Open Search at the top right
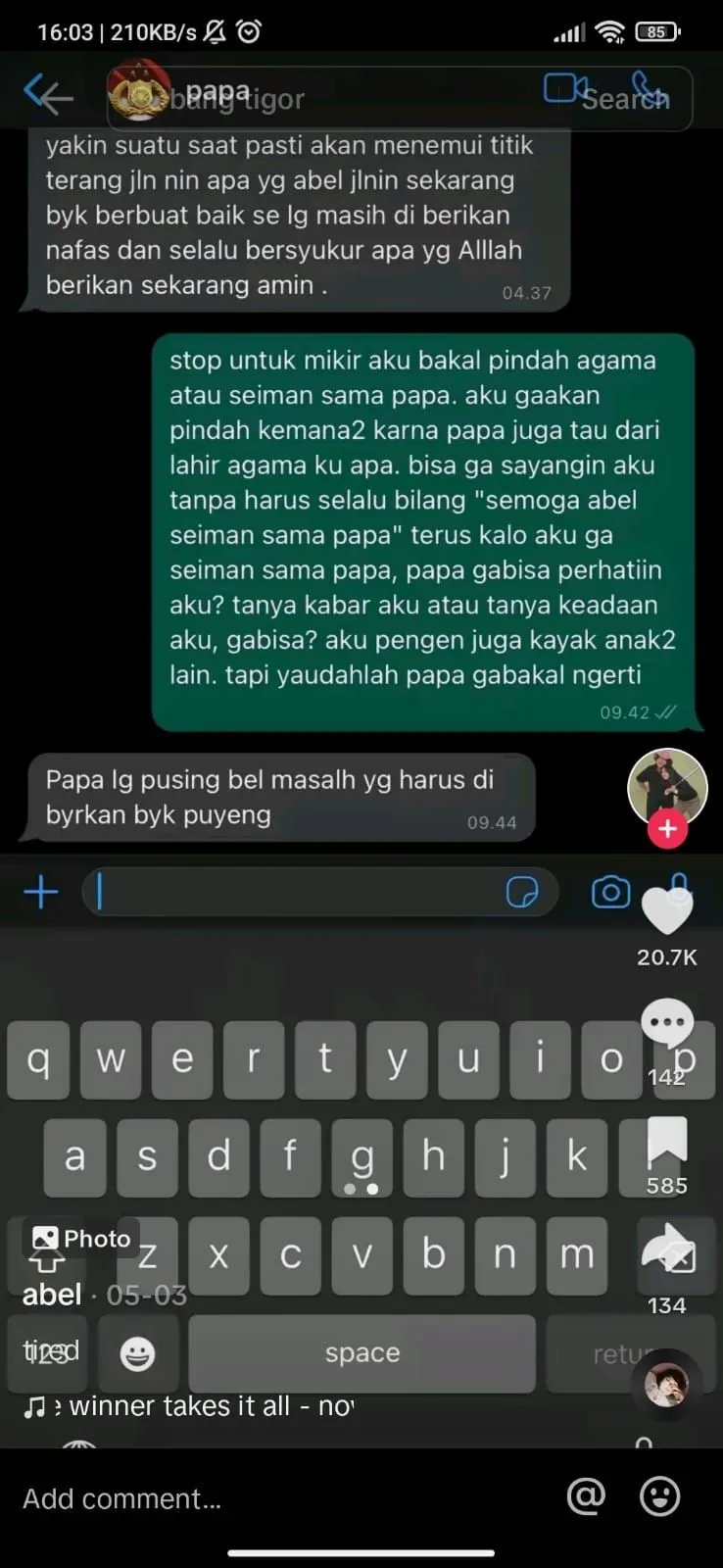Image resolution: width=723 pixels, height=1568 pixels. pyautogui.click(x=626, y=98)
